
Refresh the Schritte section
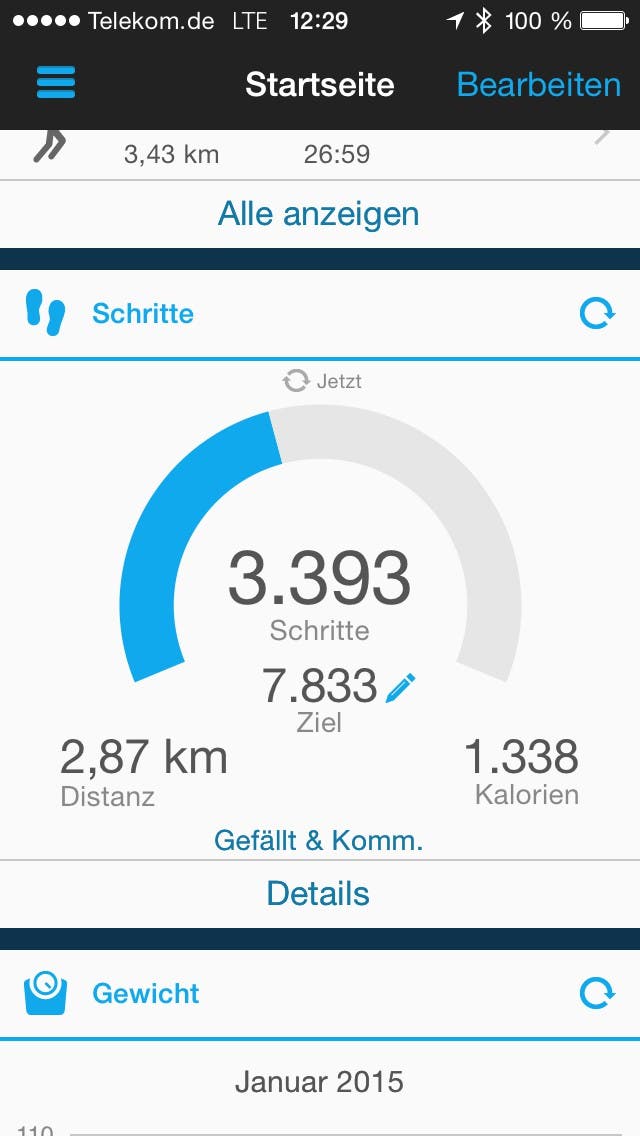597,314
